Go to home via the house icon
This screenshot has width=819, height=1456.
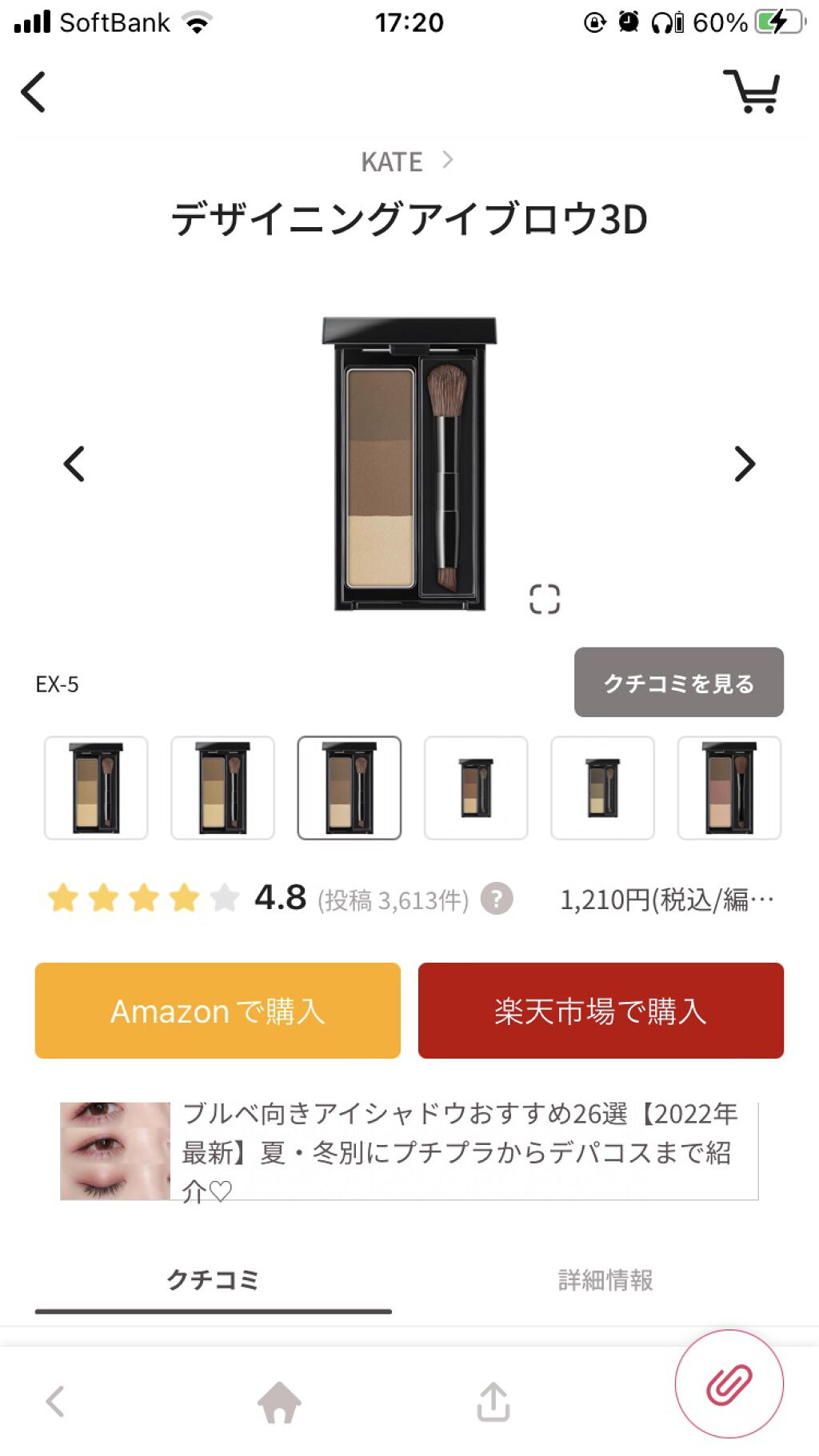tap(279, 1402)
